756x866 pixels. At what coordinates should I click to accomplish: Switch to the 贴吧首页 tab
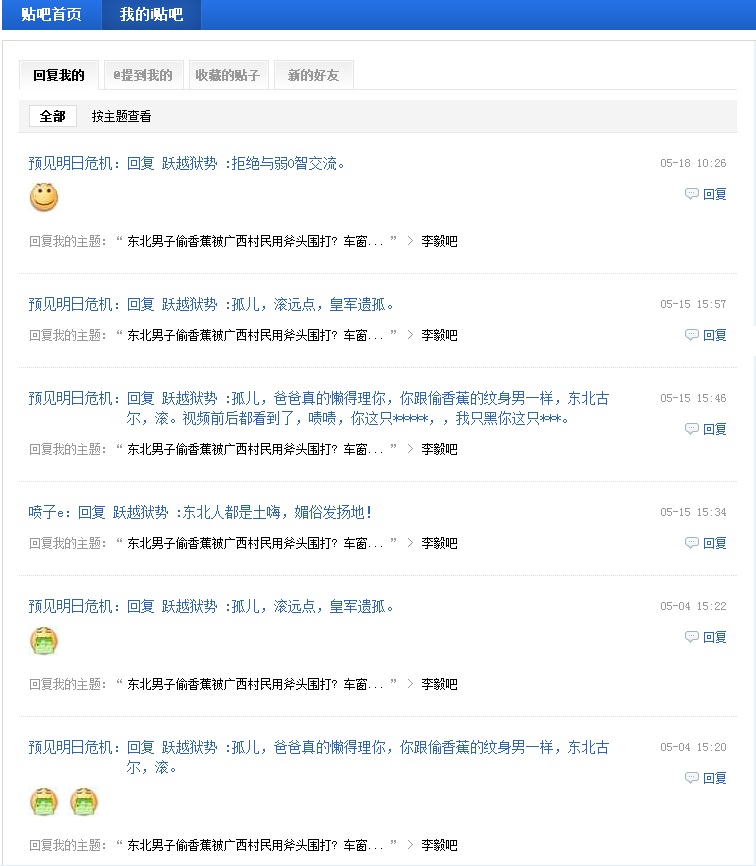pos(50,15)
